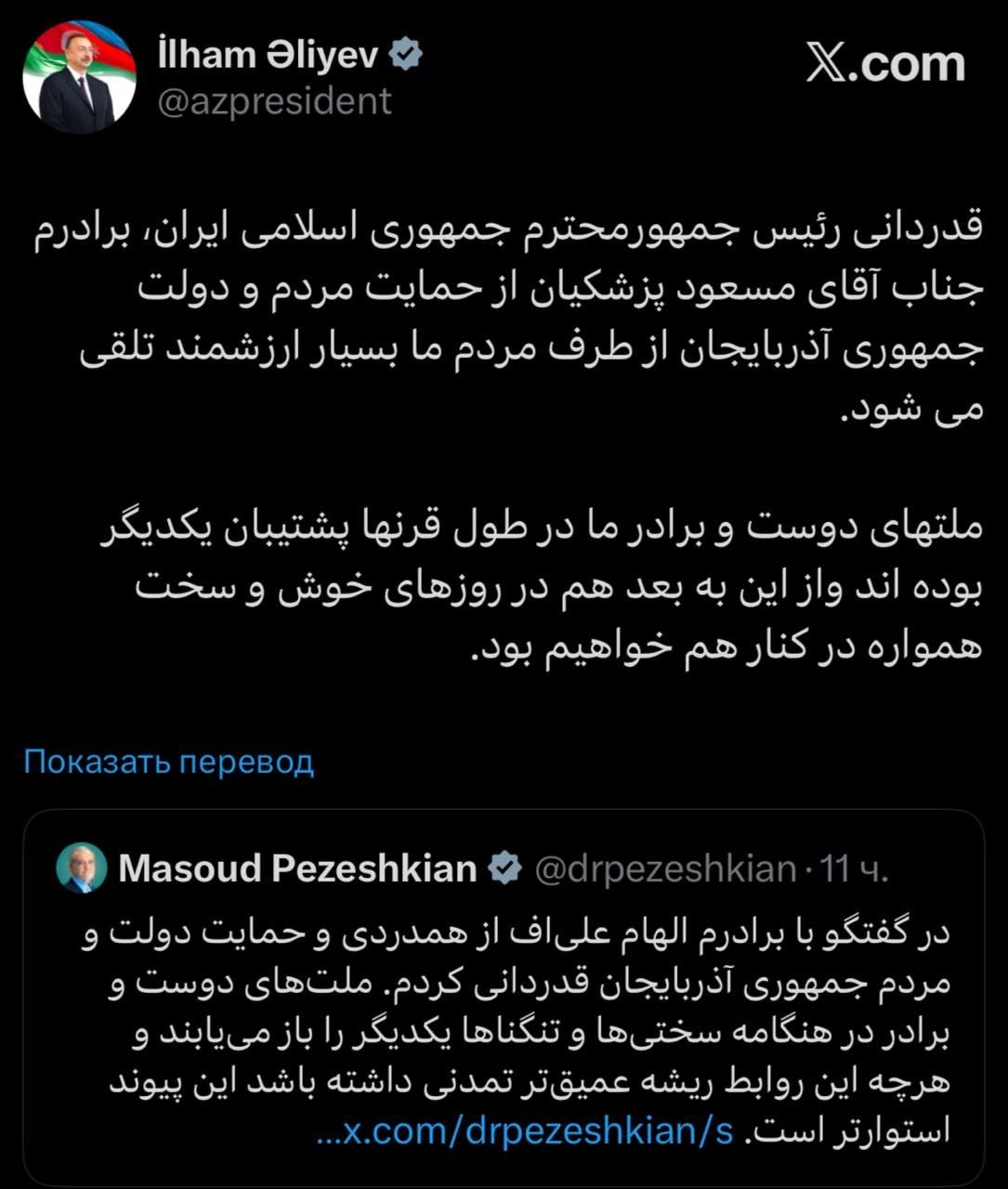This screenshot has width=1008, height=1189.
Task: Tap Показать перевод to translate the post
Action: [168, 762]
